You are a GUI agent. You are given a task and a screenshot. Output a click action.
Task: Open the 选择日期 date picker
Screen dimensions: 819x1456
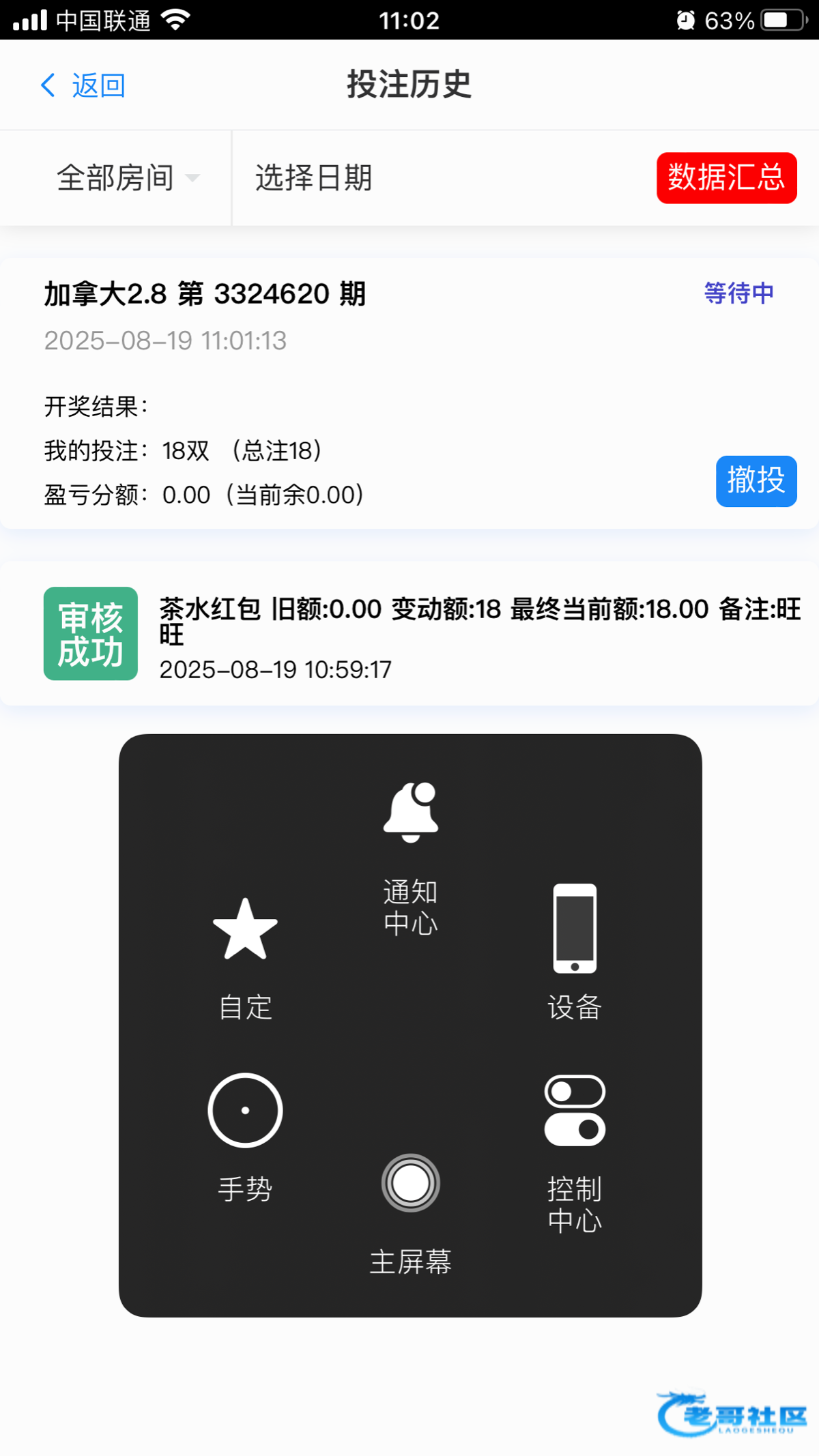click(x=313, y=178)
